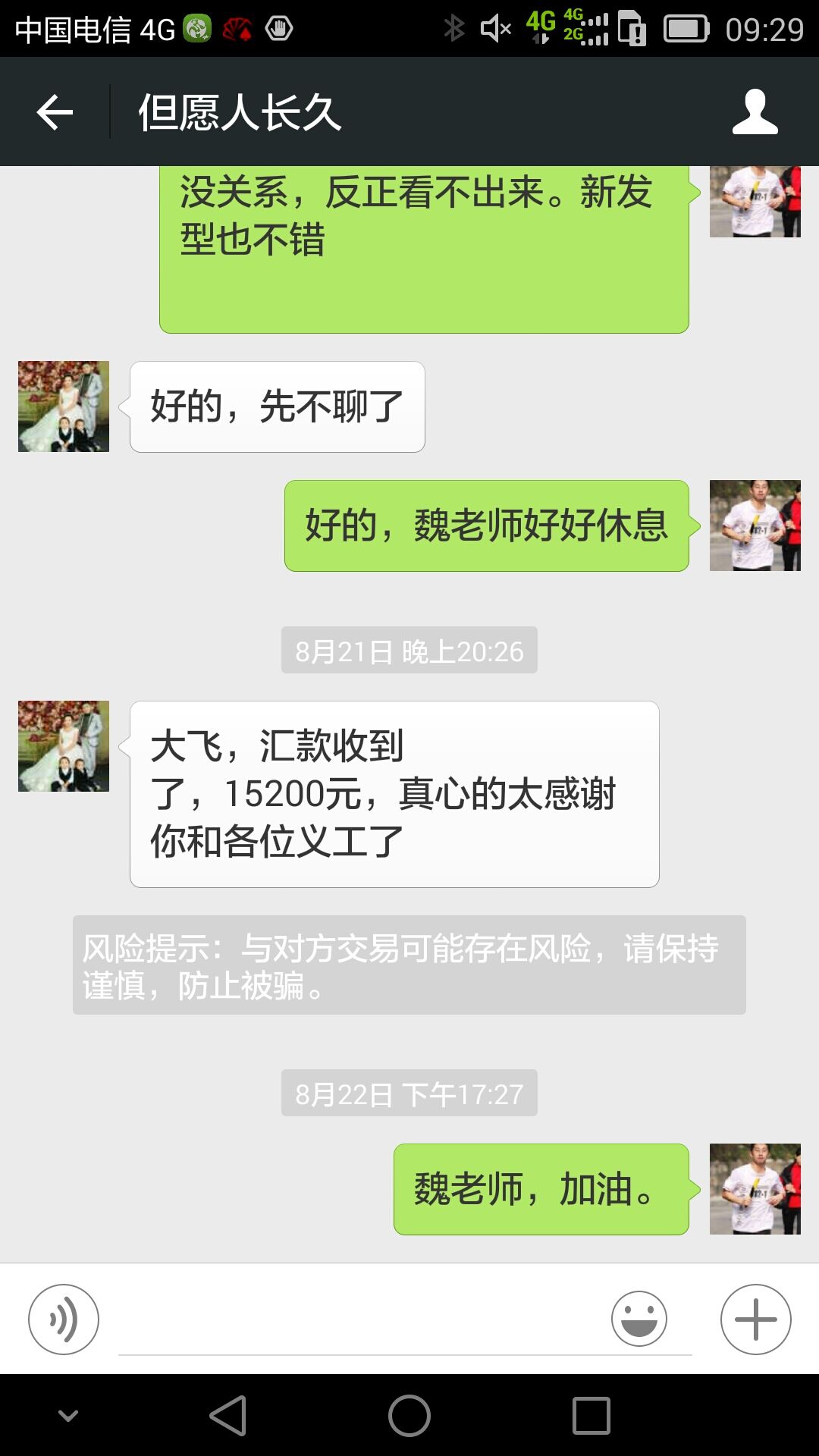Screen dimensions: 819x1456
Task: Open chat info via the profile icon
Action: pos(755,112)
